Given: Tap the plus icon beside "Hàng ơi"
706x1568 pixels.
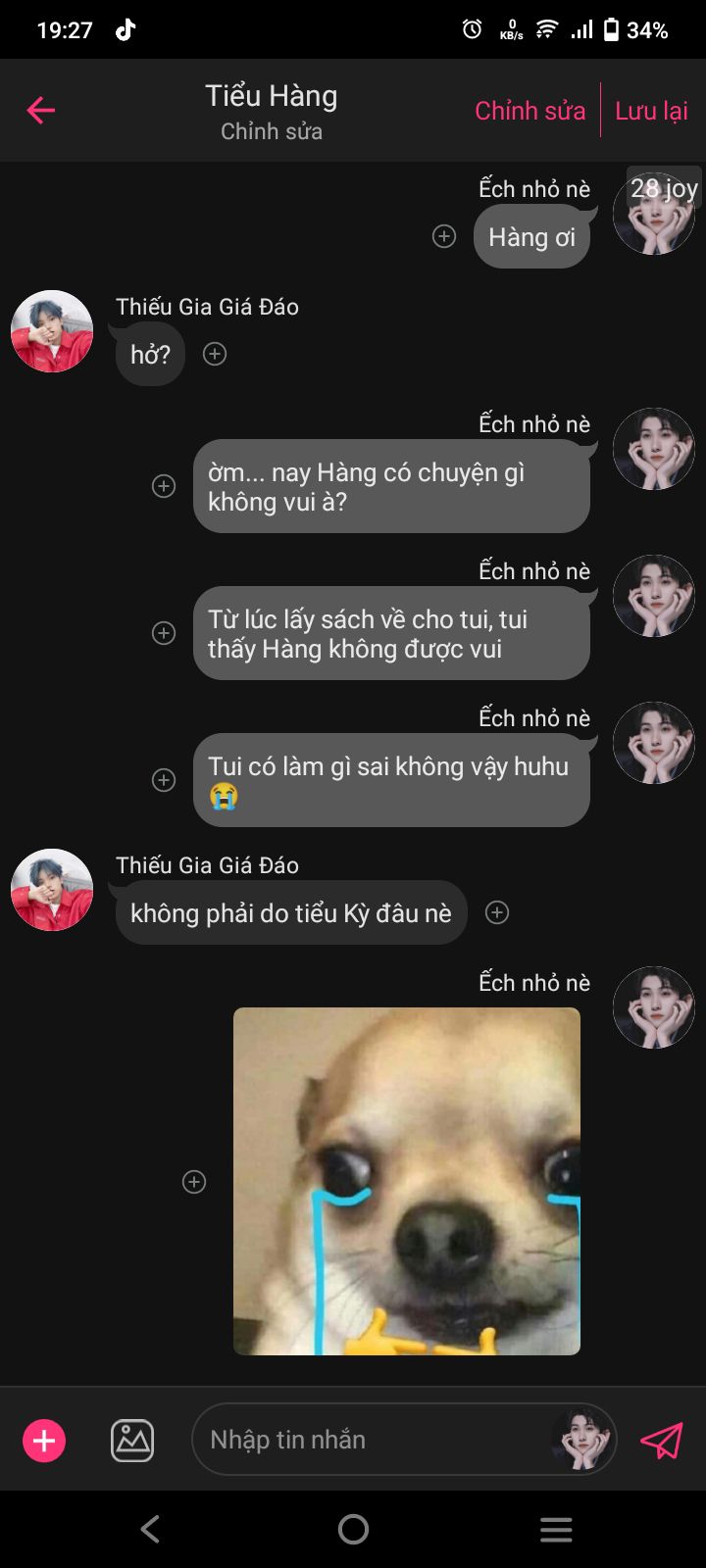Looking at the screenshot, I should click(x=444, y=236).
